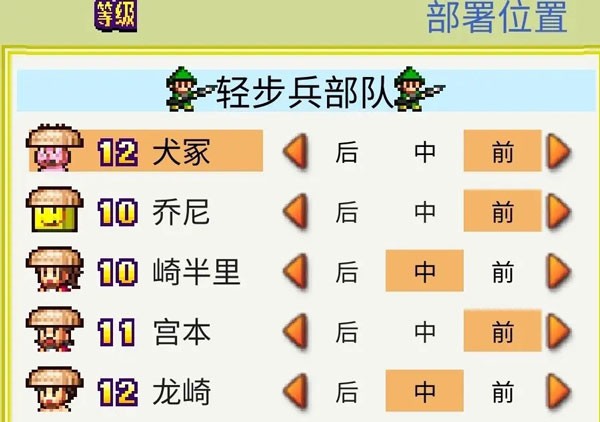Set 崎半里 to 后 position
This screenshot has width=600, height=422.
click(x=347, y=271)
